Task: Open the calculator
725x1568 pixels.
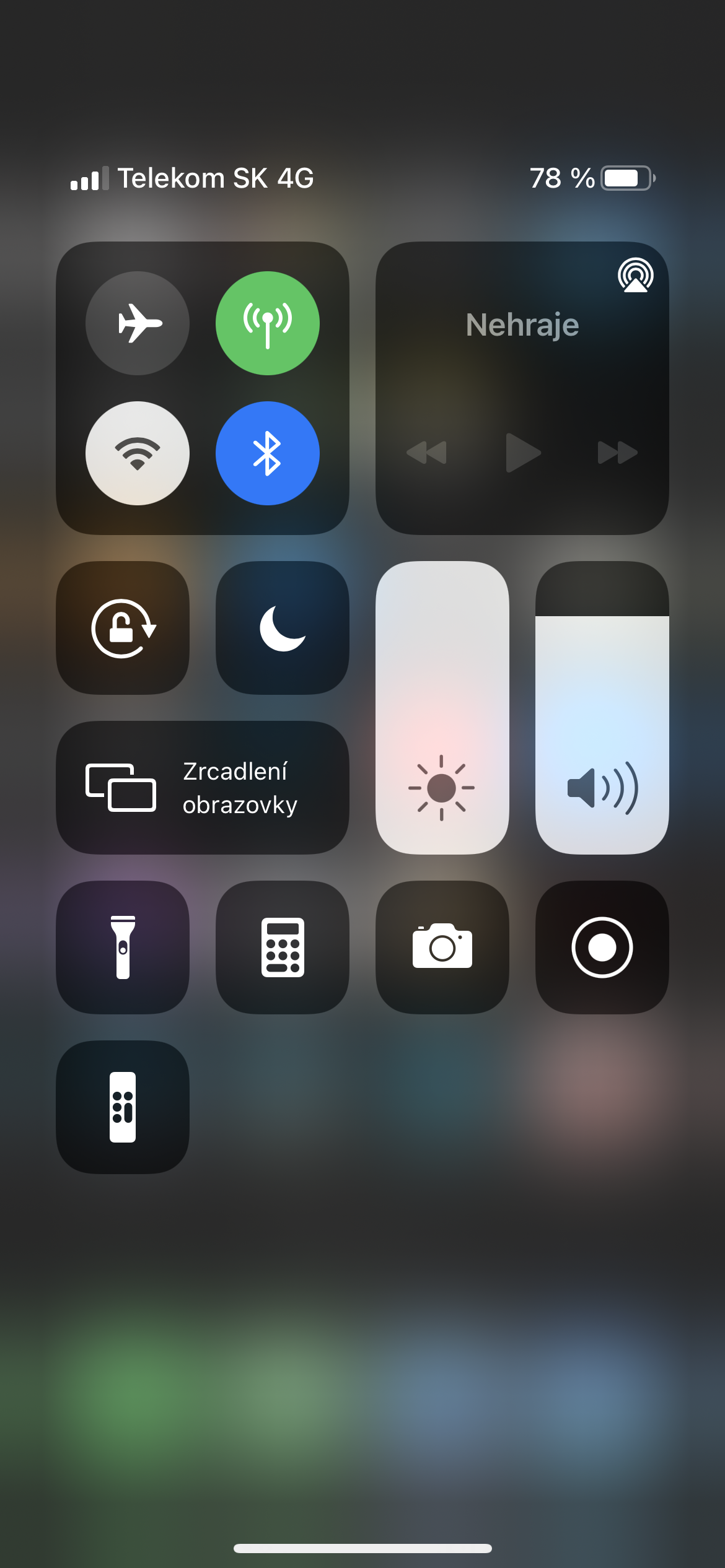Action: (x=283, y=947)
